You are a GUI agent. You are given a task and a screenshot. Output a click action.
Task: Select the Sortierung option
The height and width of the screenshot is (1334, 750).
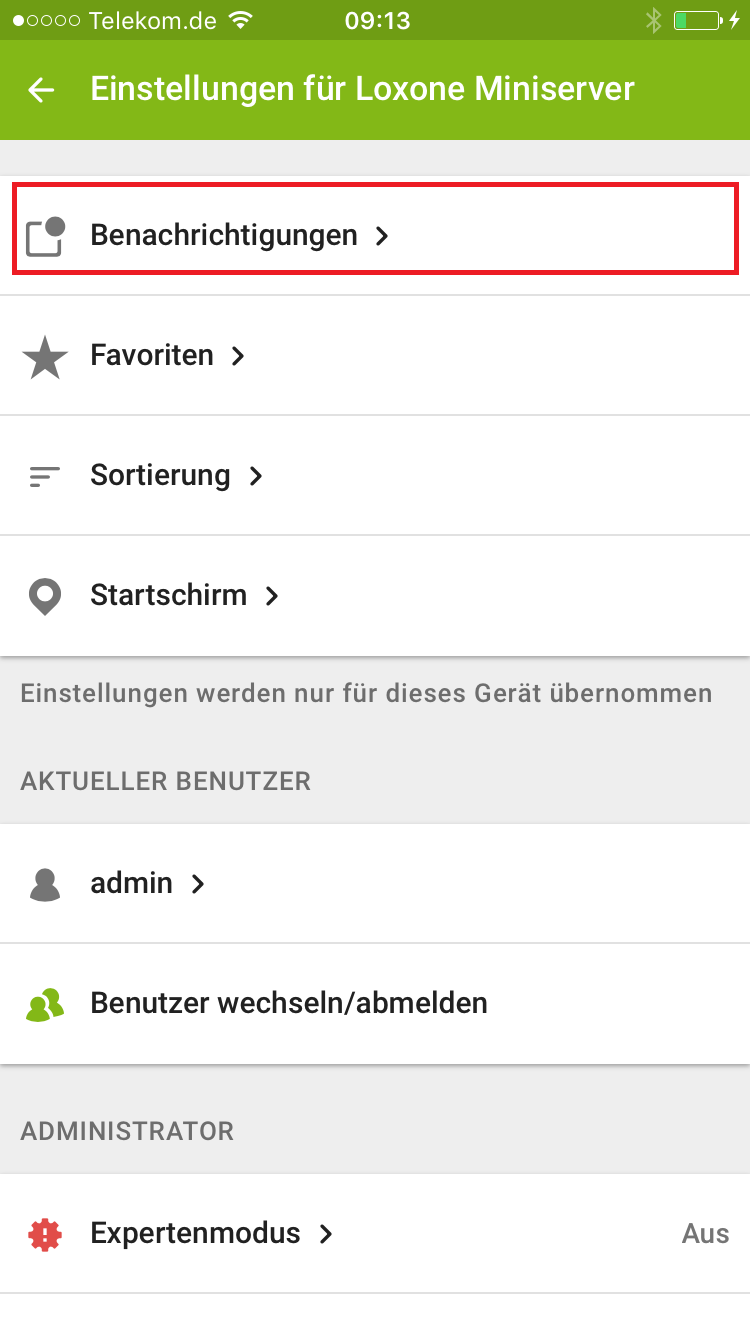pyautogui.click(x=160, y=476)
